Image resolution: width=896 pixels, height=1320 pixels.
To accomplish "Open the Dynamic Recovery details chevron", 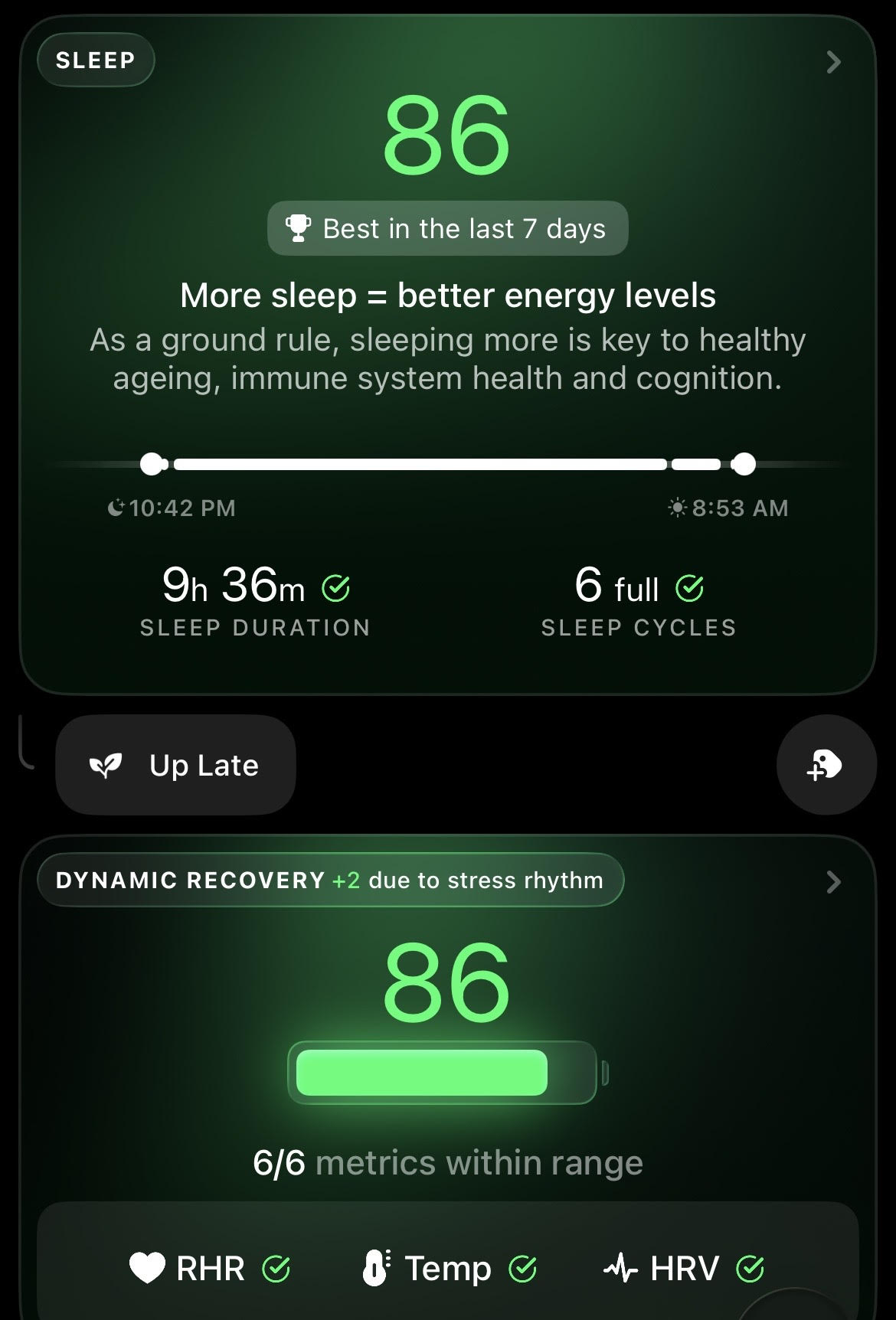I will (833, 882).
